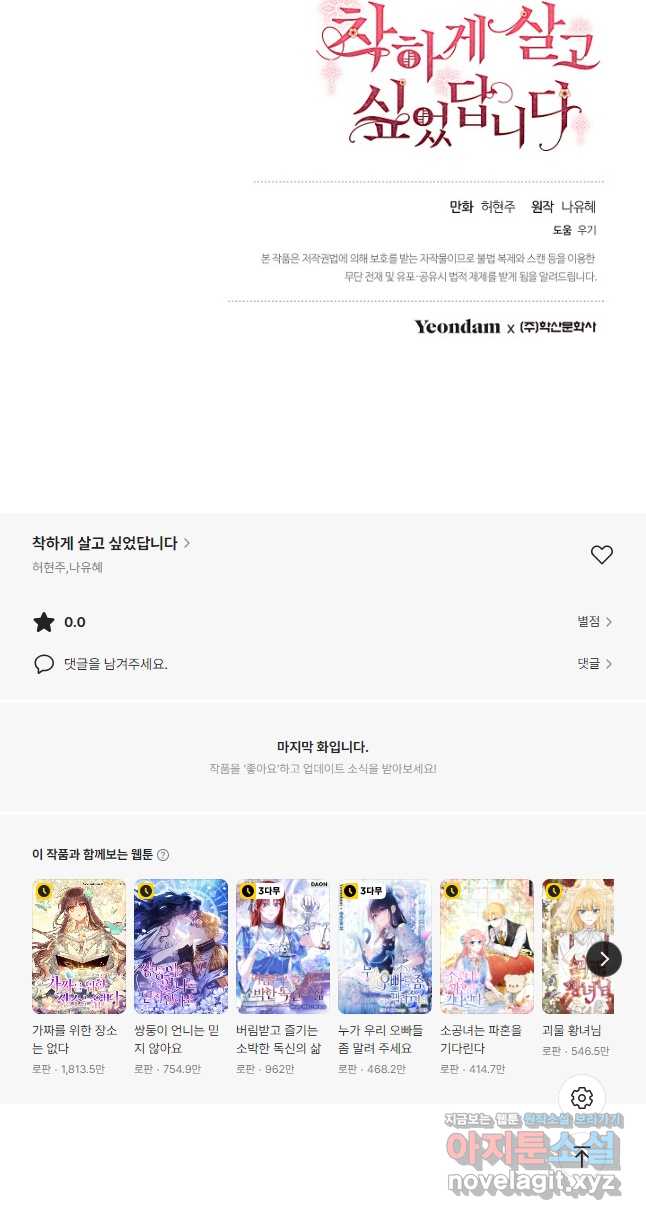This screenshot has height=1220, width=646.
Task: Show next recommended webtoons with arrow
Action: [603, 958]
